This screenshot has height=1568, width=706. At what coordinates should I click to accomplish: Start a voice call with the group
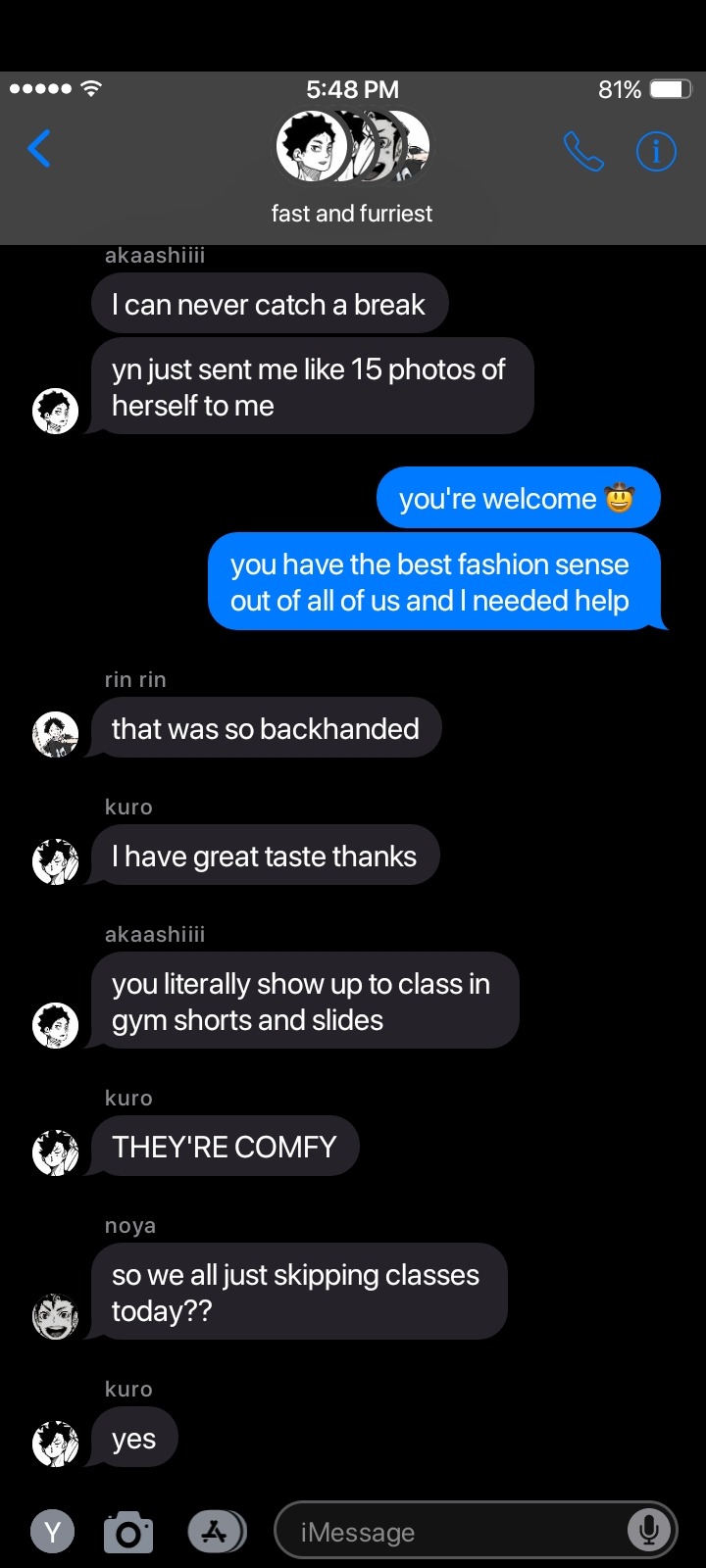pyautogui.click(x=582, y=151)
